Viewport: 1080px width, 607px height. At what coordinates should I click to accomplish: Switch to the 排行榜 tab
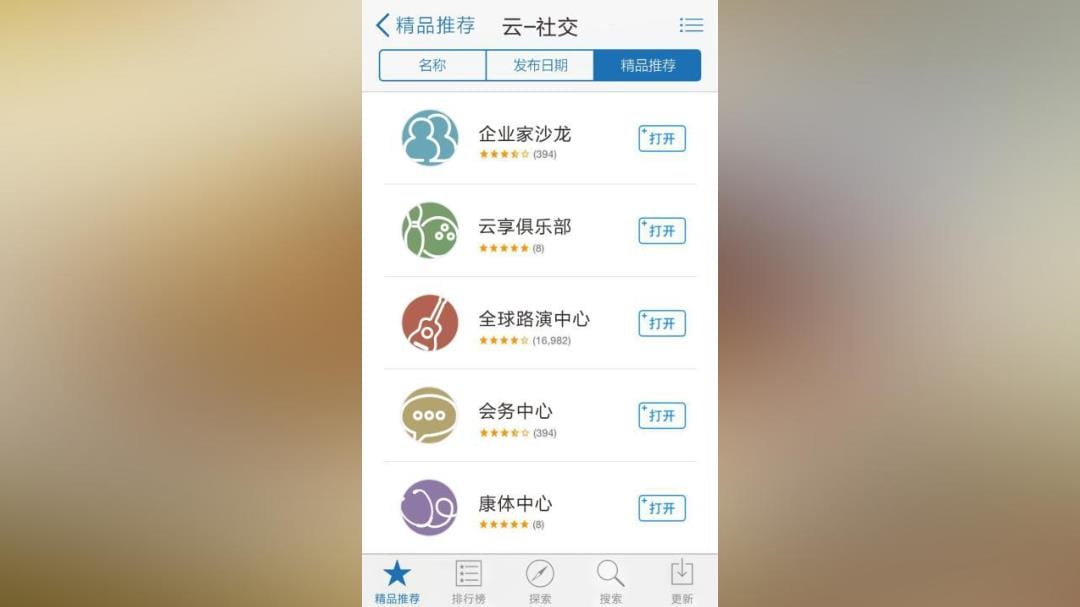[x=468, y=581]
